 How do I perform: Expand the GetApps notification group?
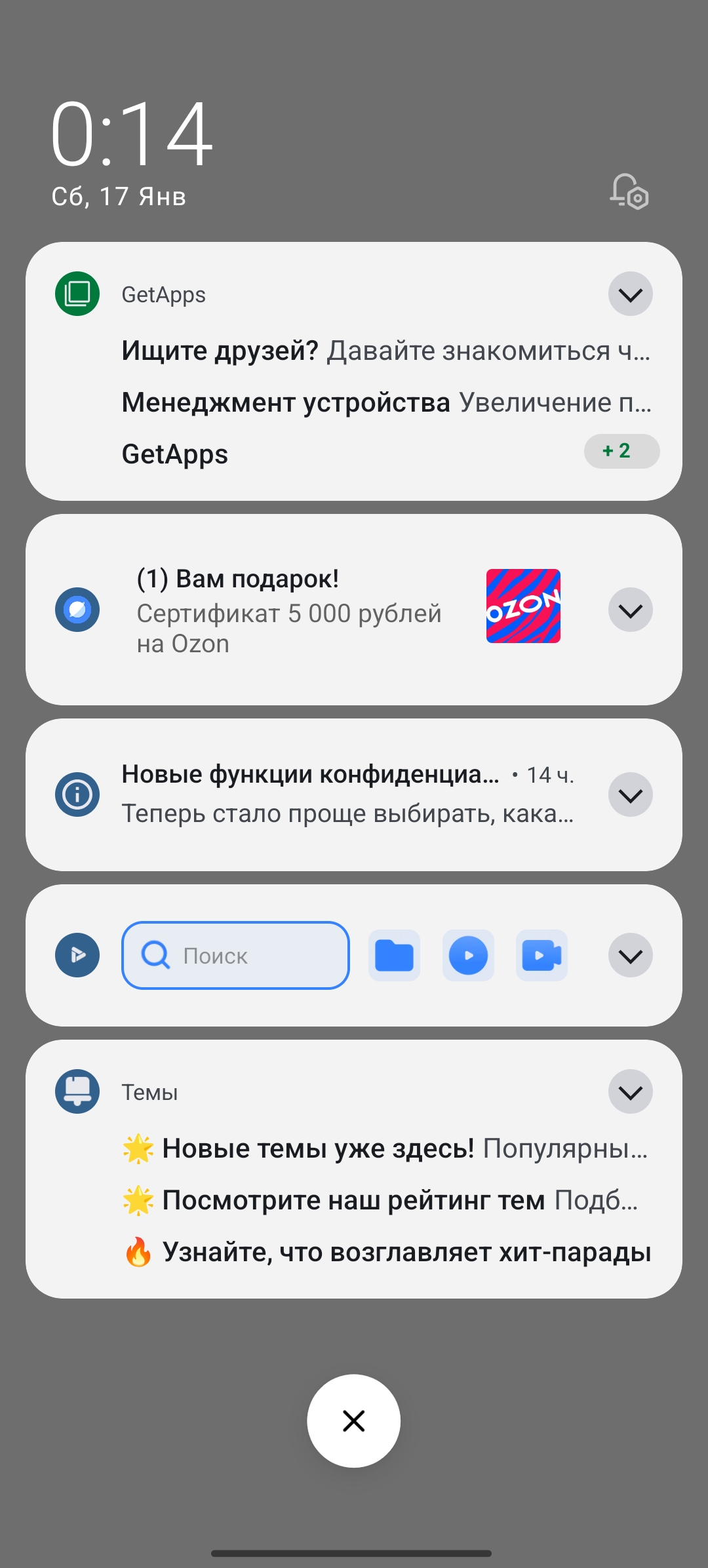point(630,294)
